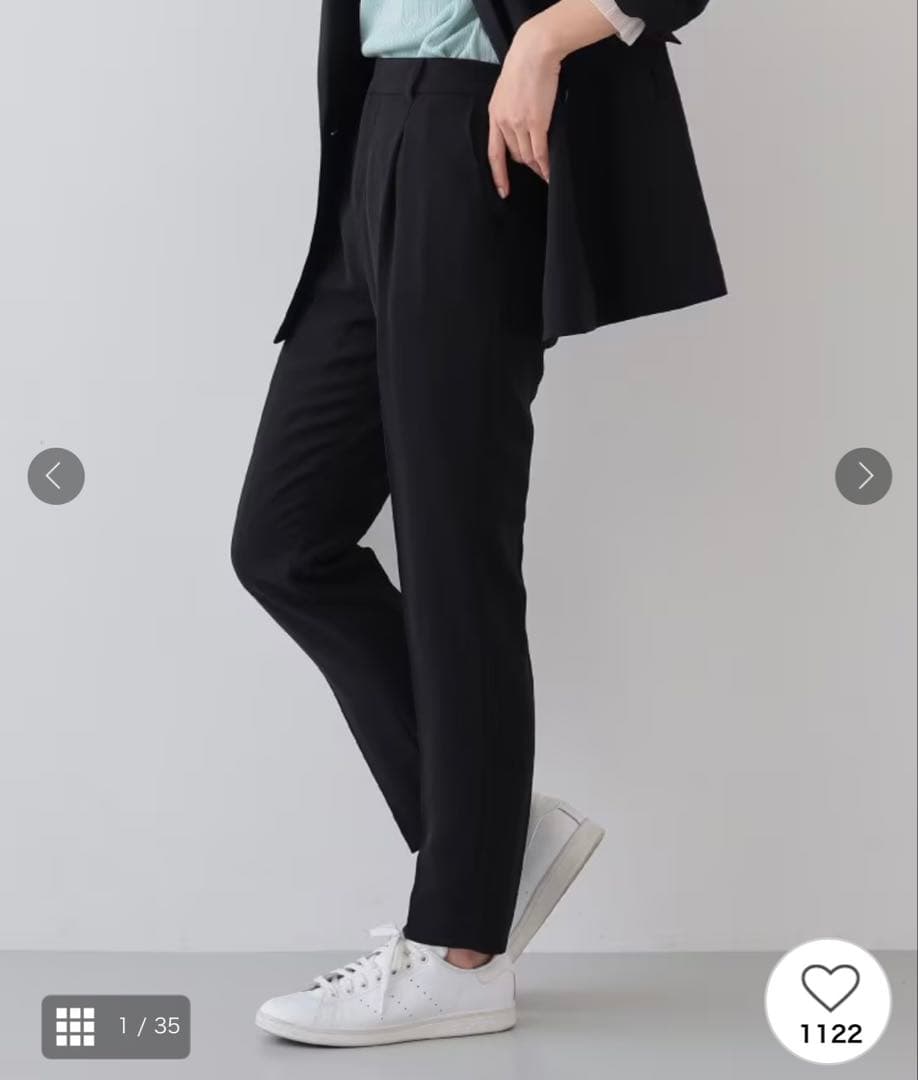Add these black trousers to favorites
918x1080 pixels.
point(829,990)
